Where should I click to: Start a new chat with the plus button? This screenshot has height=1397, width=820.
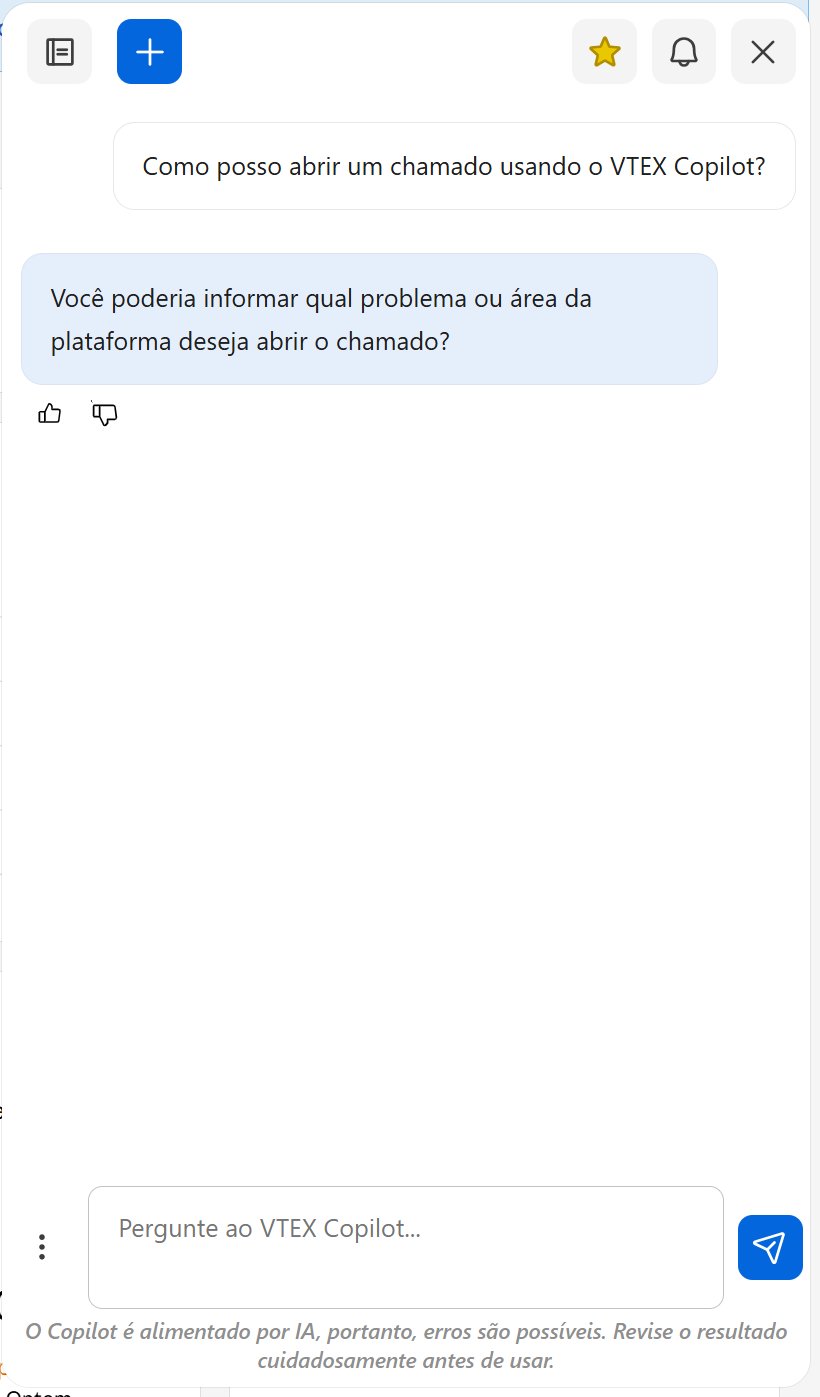coord(149,52)
